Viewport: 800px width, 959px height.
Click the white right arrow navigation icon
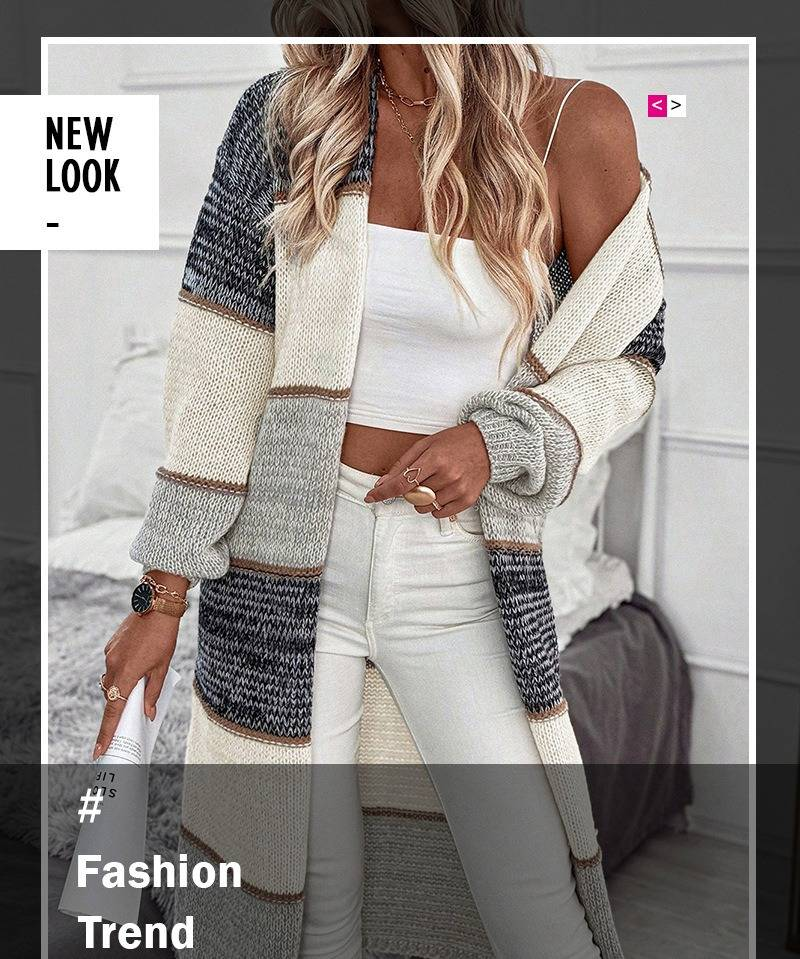click(677, 106)
